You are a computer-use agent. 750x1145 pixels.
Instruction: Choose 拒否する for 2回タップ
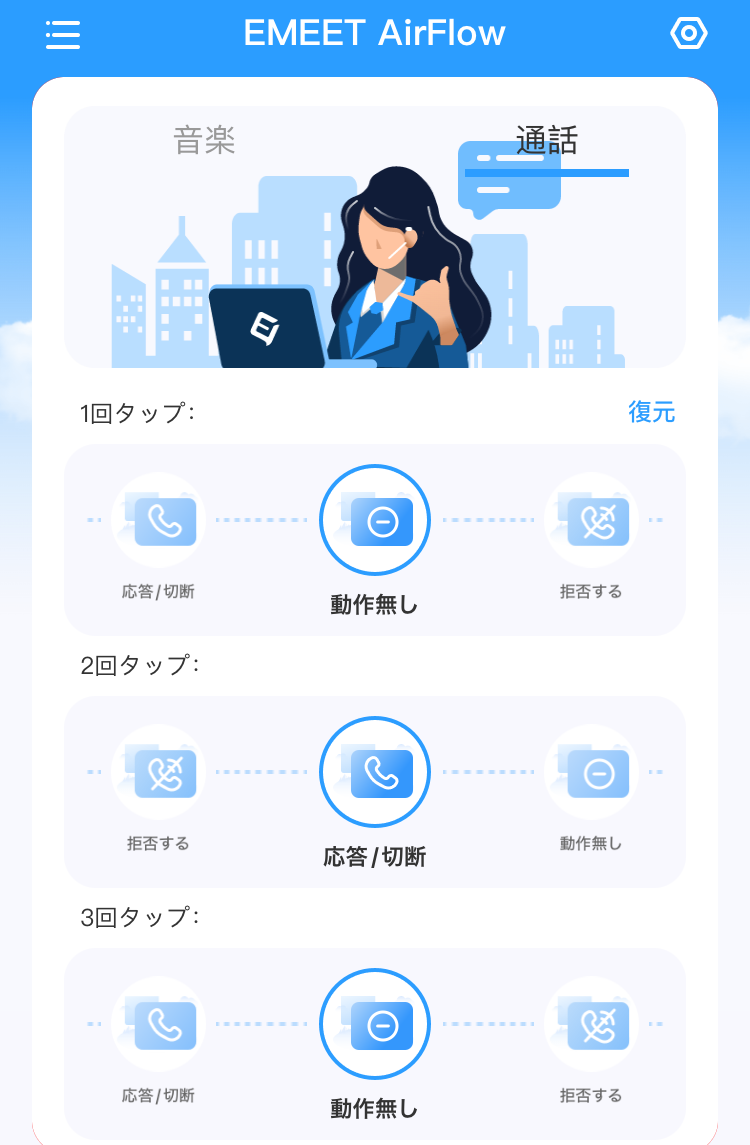click(x=158, y=773)
